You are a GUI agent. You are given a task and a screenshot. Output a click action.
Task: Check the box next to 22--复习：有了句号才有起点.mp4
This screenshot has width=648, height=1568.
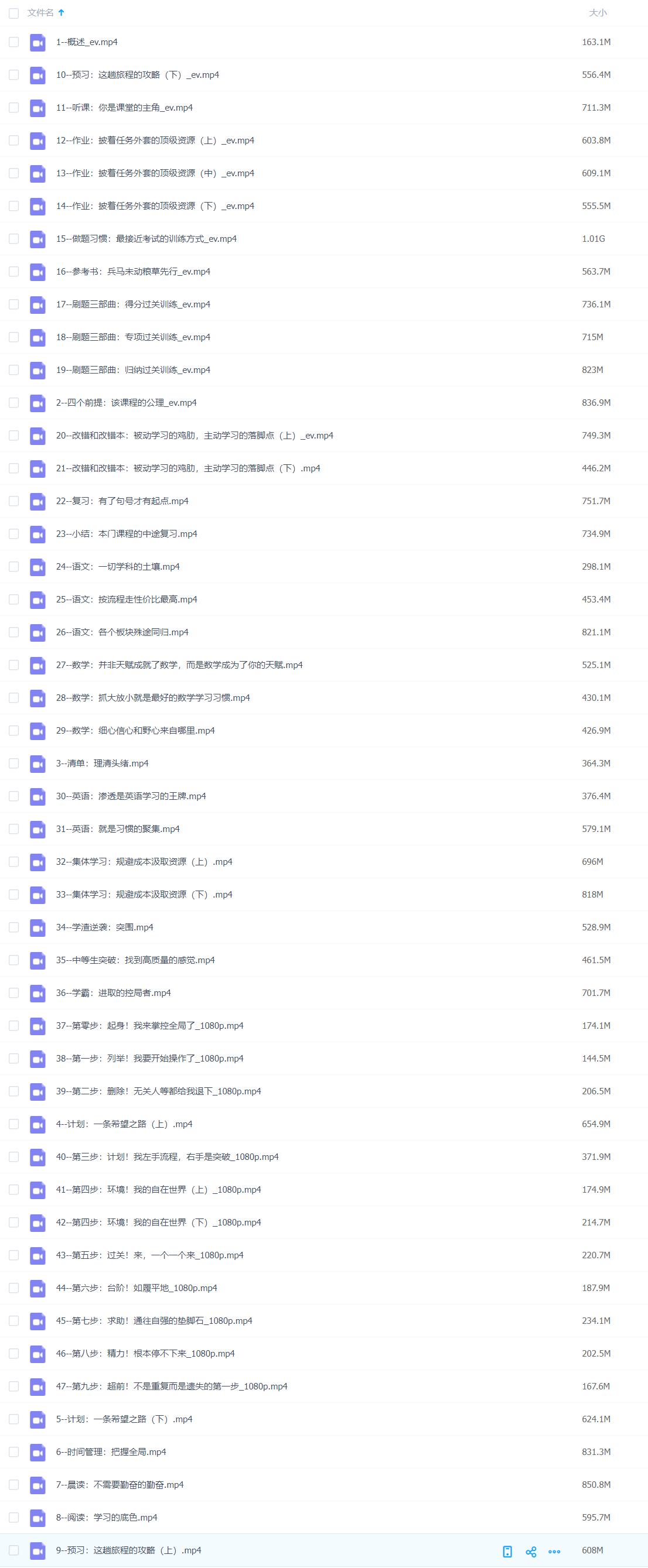pyautogui.click(x=13, y=501)
